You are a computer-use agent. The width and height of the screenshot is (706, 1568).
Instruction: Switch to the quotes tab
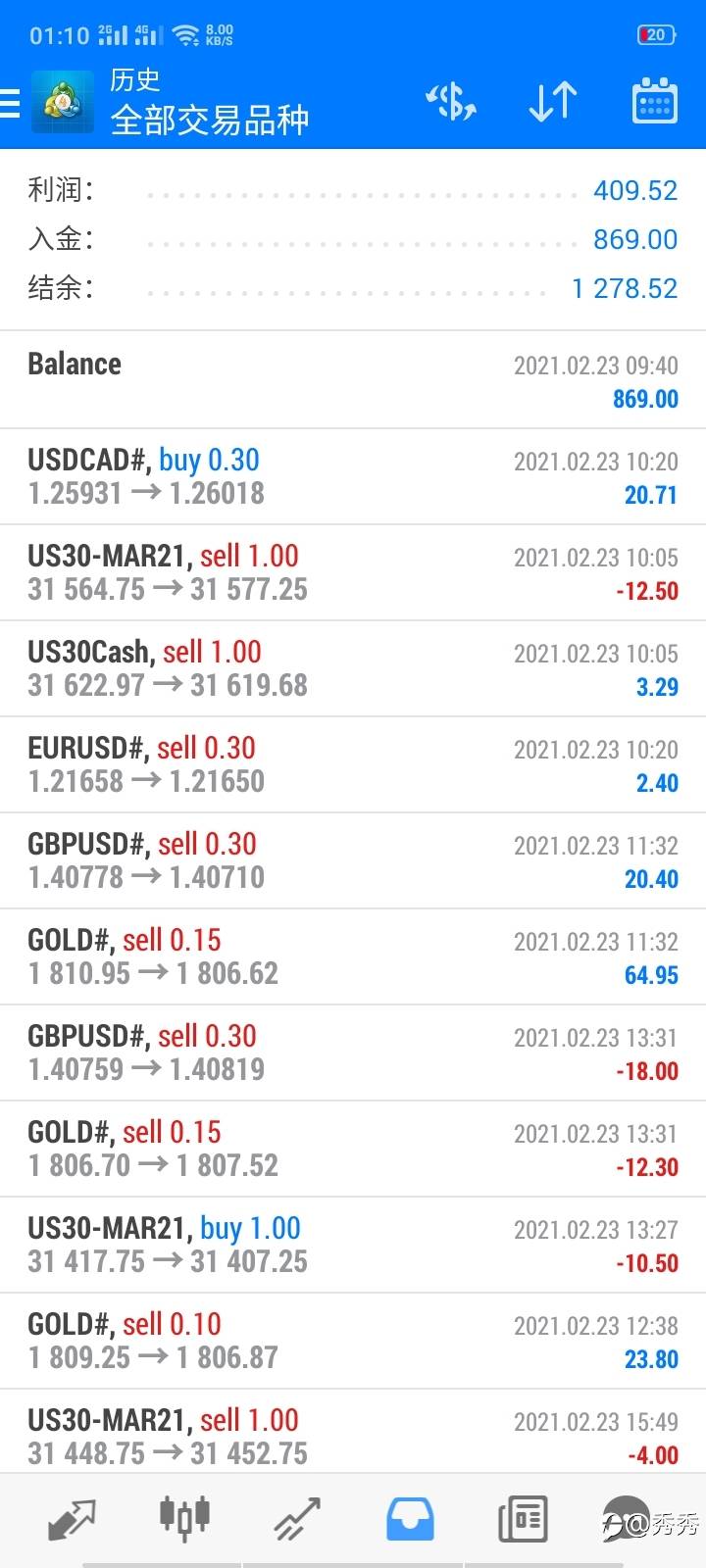73,1519
